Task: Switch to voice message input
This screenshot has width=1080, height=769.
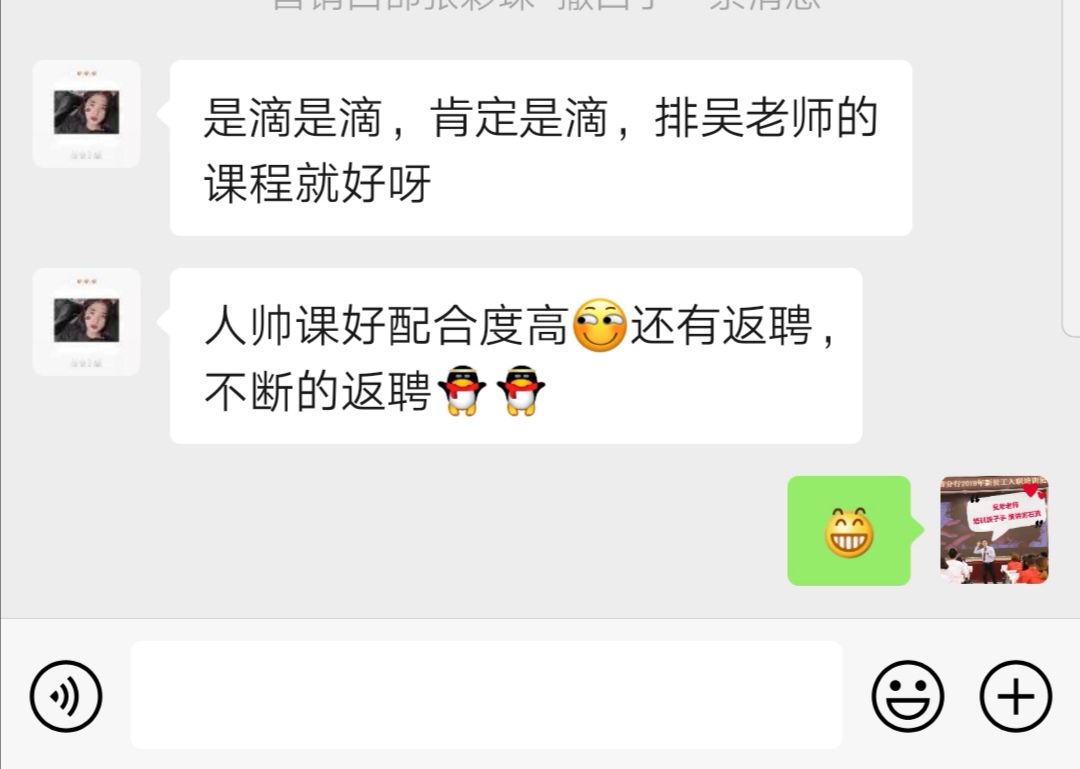Action: coord(66,696)
